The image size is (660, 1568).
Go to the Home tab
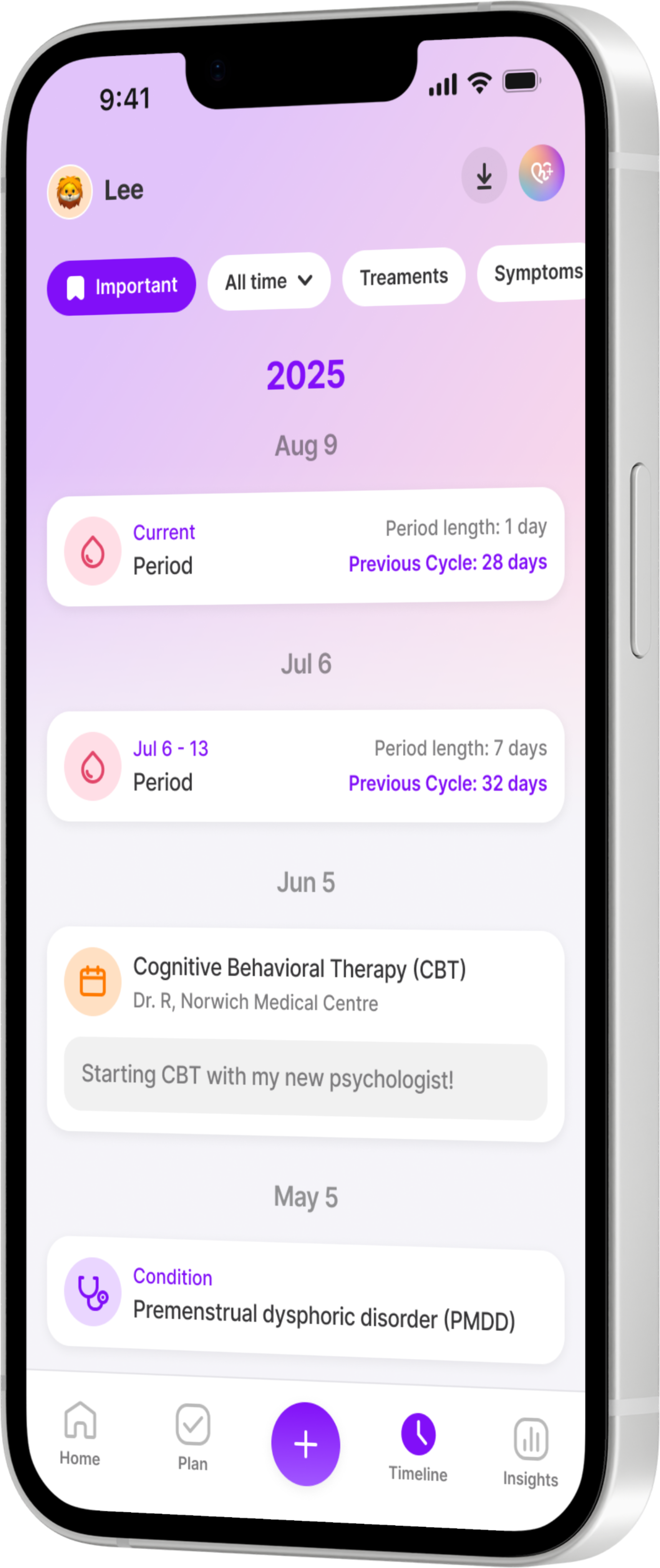(80, 1433)
